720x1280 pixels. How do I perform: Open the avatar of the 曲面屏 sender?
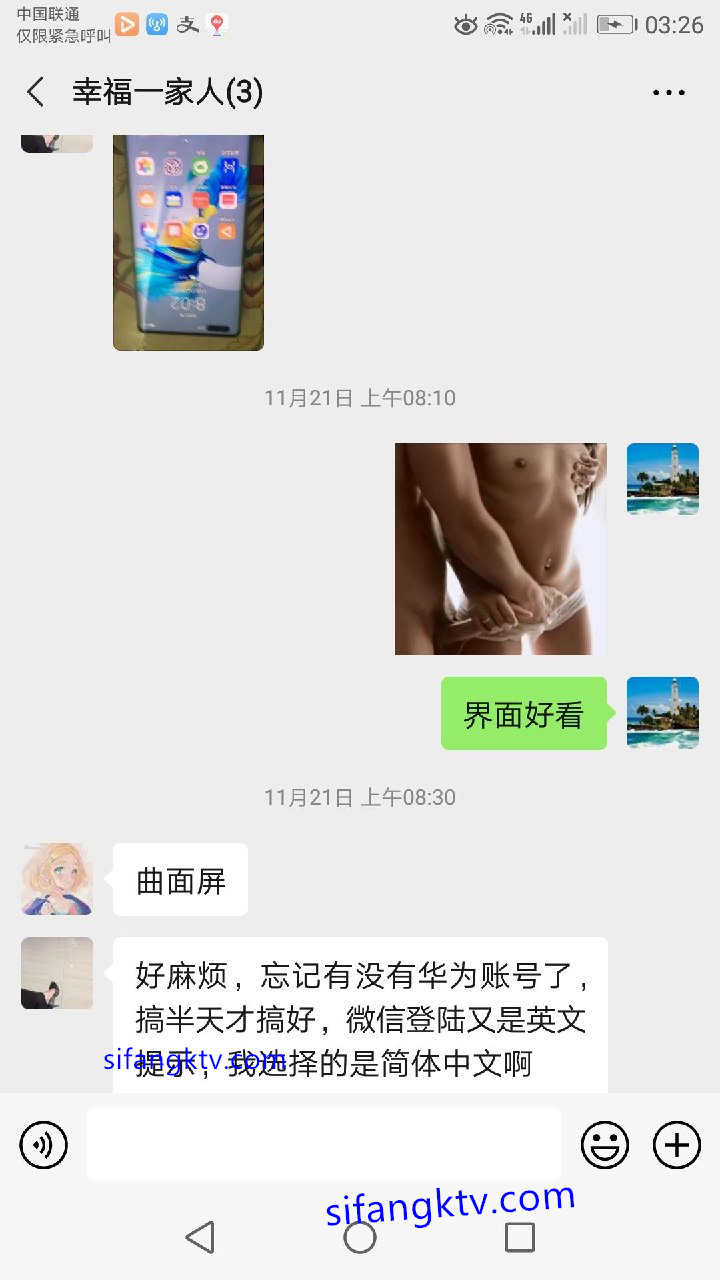pos(57,879)
